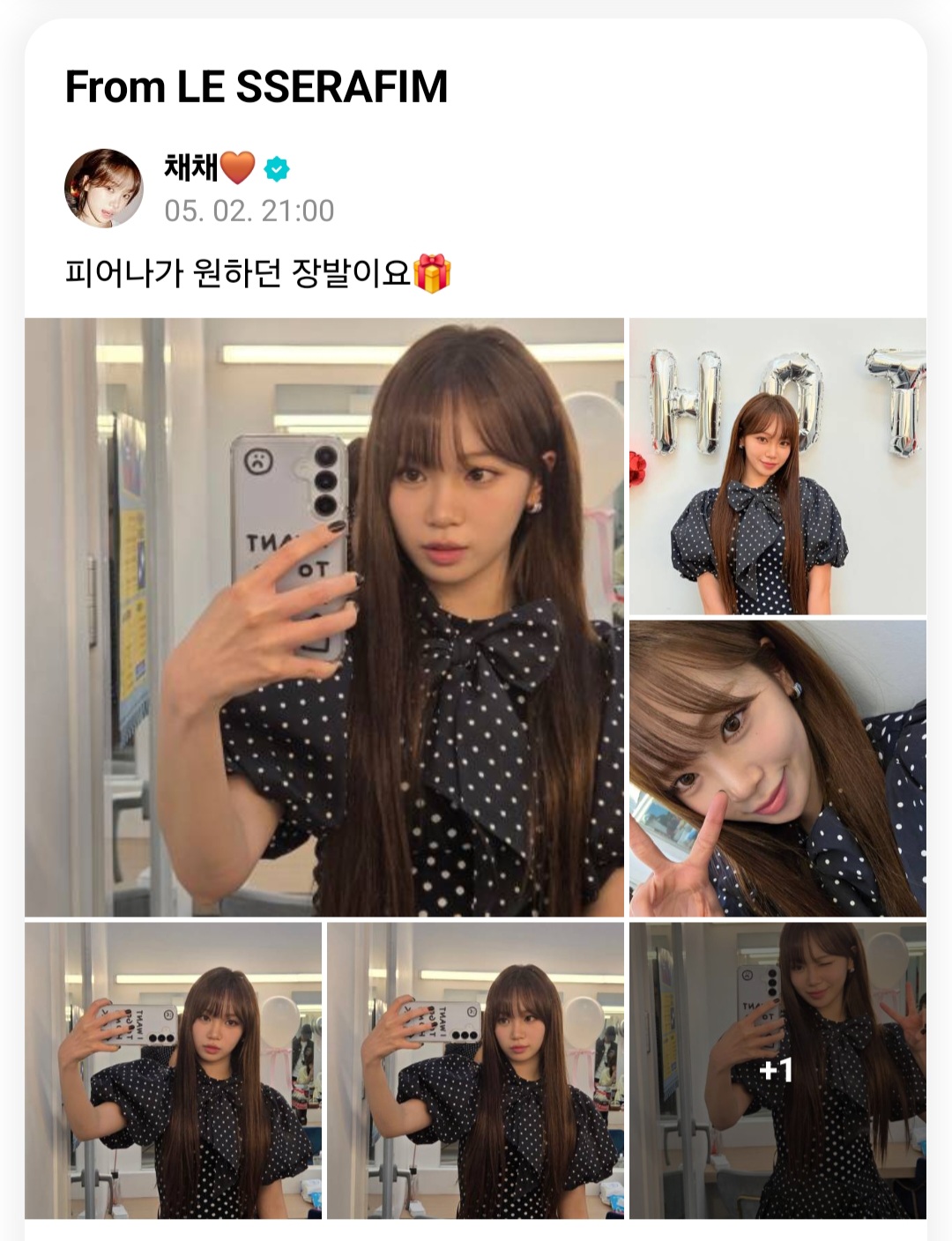Open the 채채 username profile link
This screenshot has height=1241, width=952.
pyautogui.click(x=191, y=167)
